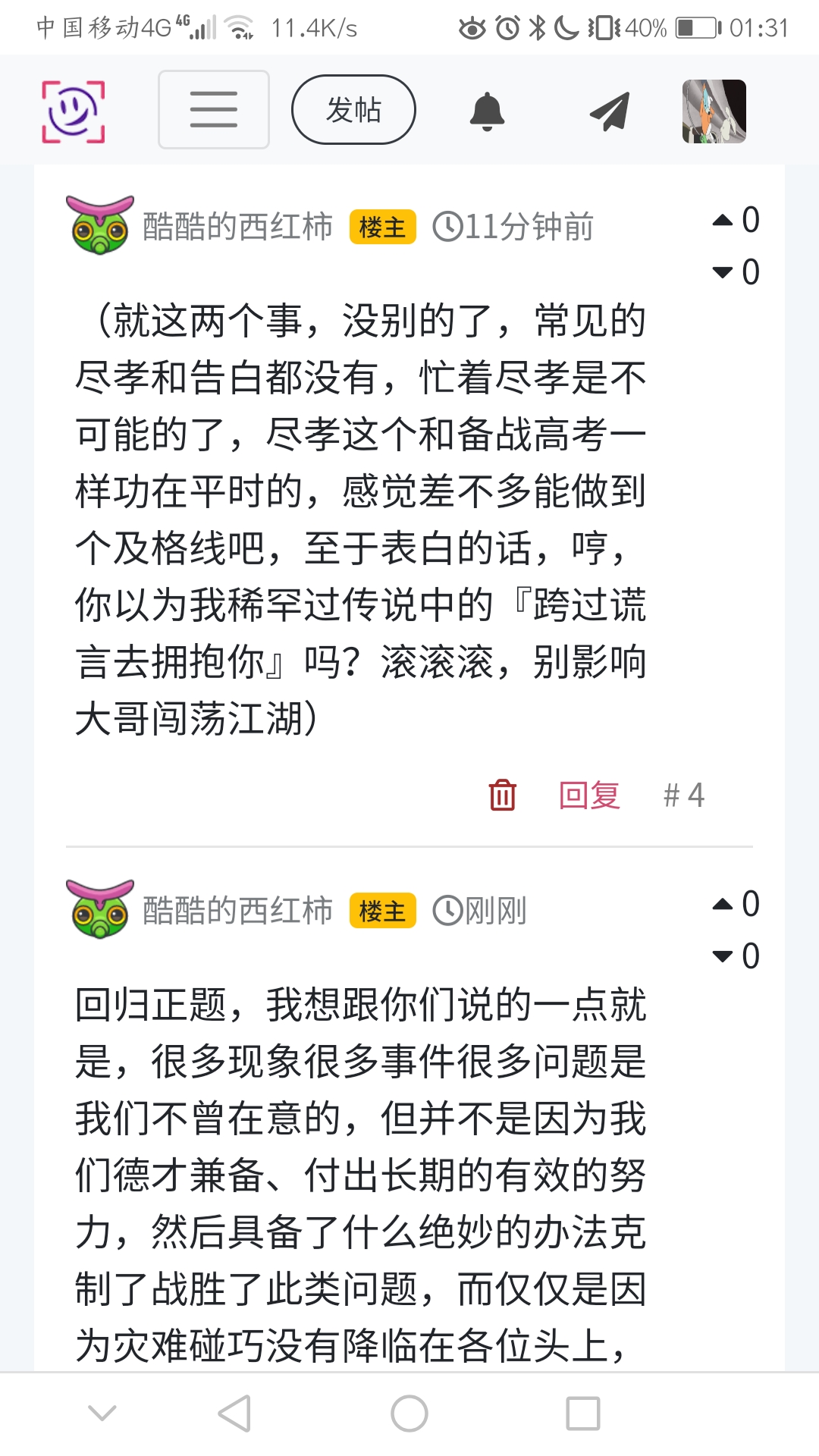
Task: Open messages via the paper plane icon
Action: [x=610, y=111]
